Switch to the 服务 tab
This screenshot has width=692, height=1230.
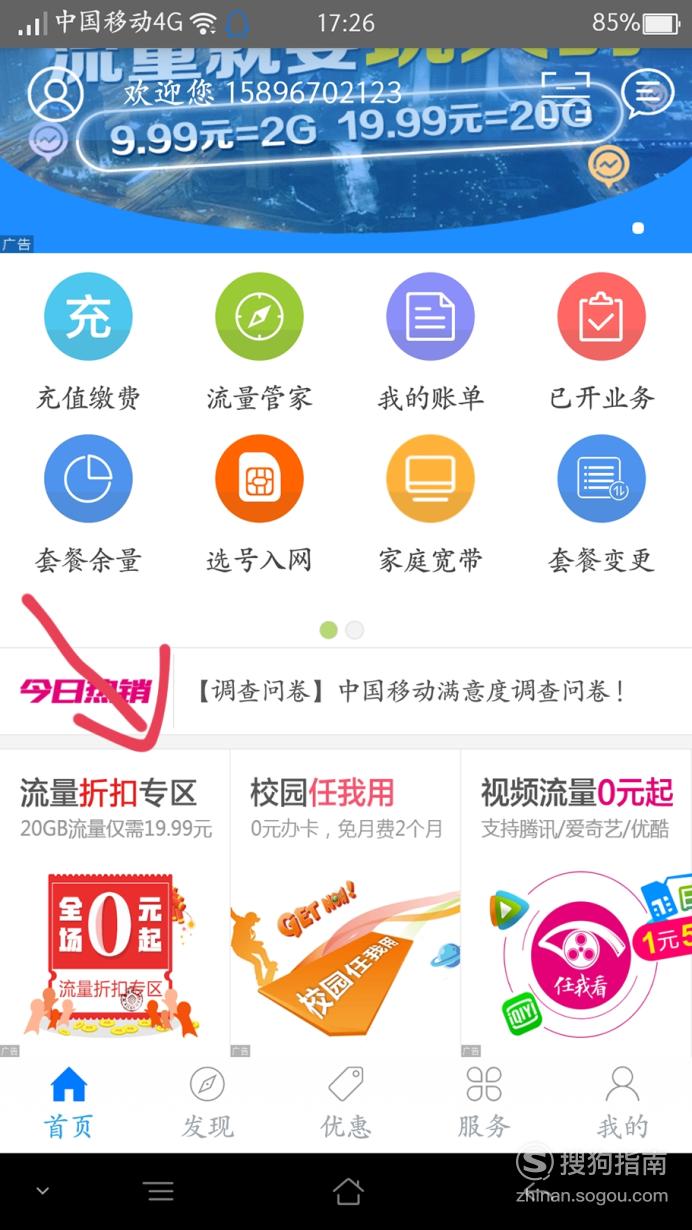(484, 1103)
